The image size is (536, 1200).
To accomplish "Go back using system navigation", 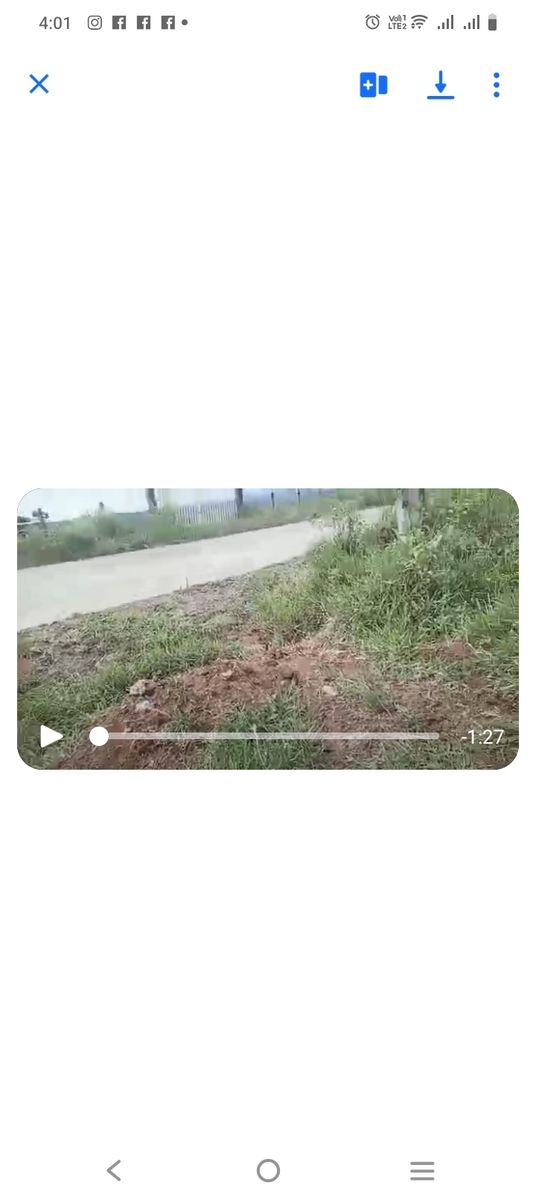I will [114, 1170].
